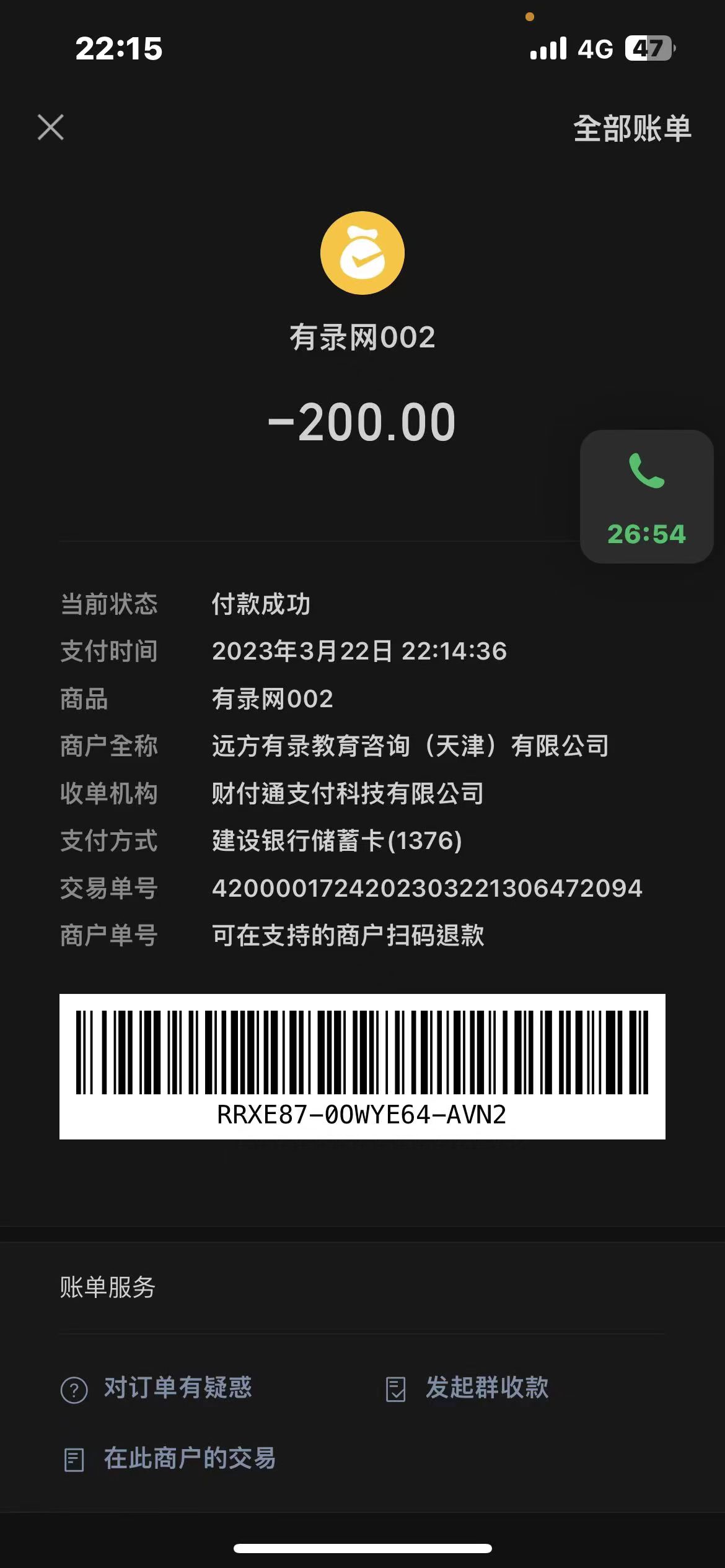This screenshot has height=1568, width=725.
Task: Open 全部账单 to view all bills
Action: pyautogui.click(x=631, y=129)
